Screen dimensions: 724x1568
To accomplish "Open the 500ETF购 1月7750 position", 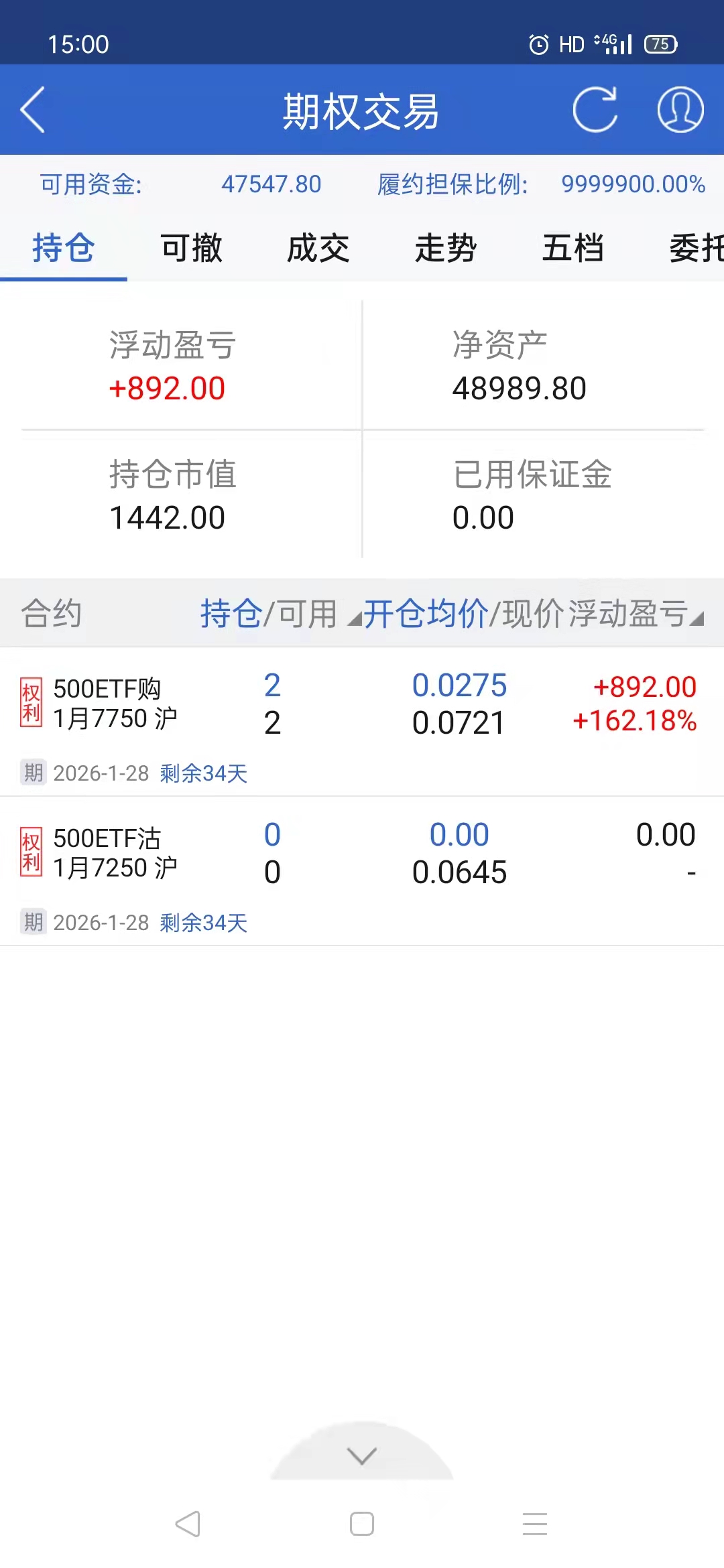I will click(x=362, y=721).
